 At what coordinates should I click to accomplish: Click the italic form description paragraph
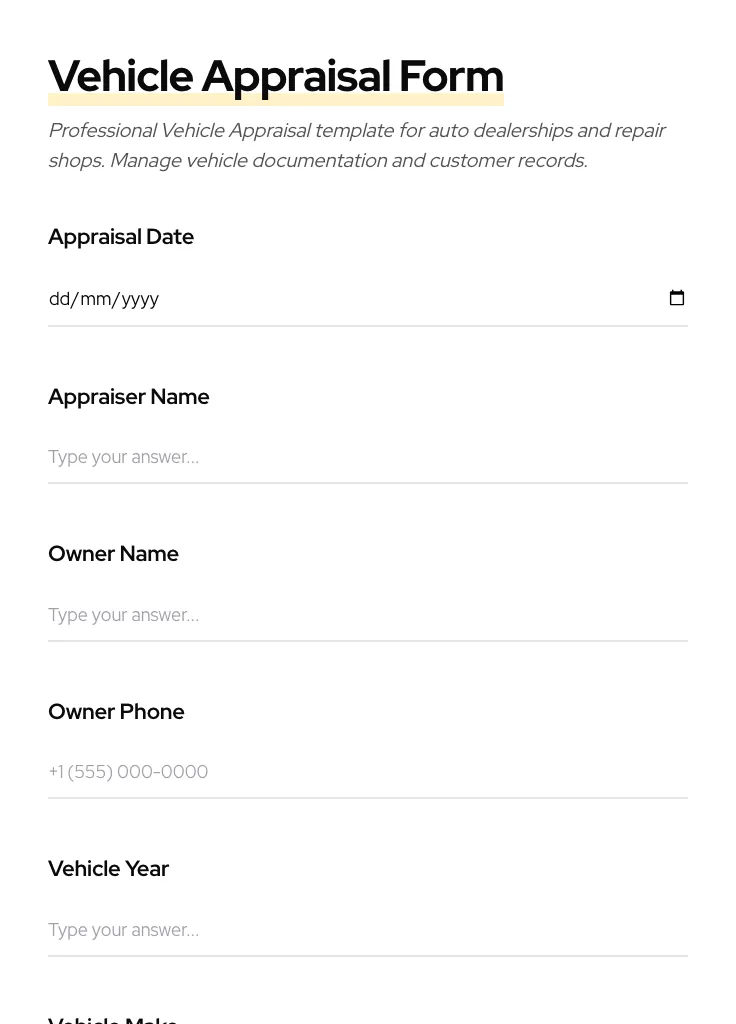357,145
